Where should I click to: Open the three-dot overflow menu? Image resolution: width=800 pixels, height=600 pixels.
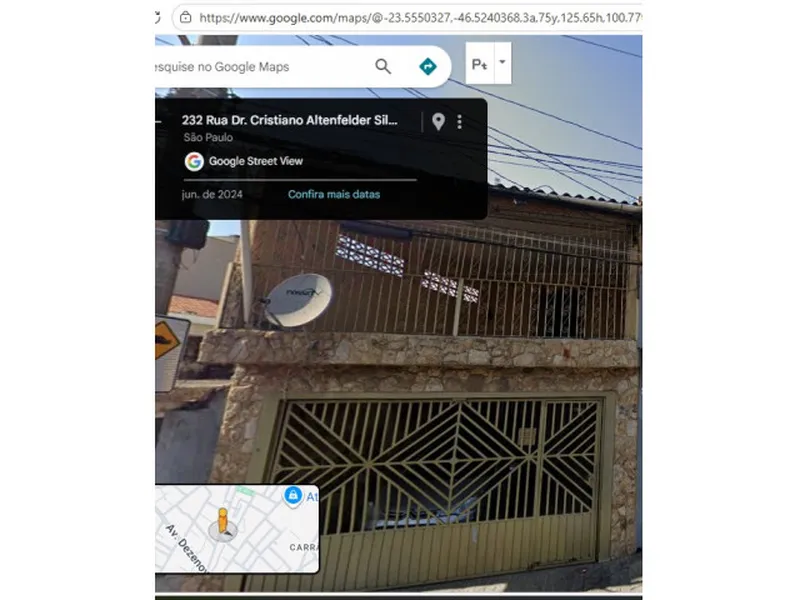pos(460,121)
